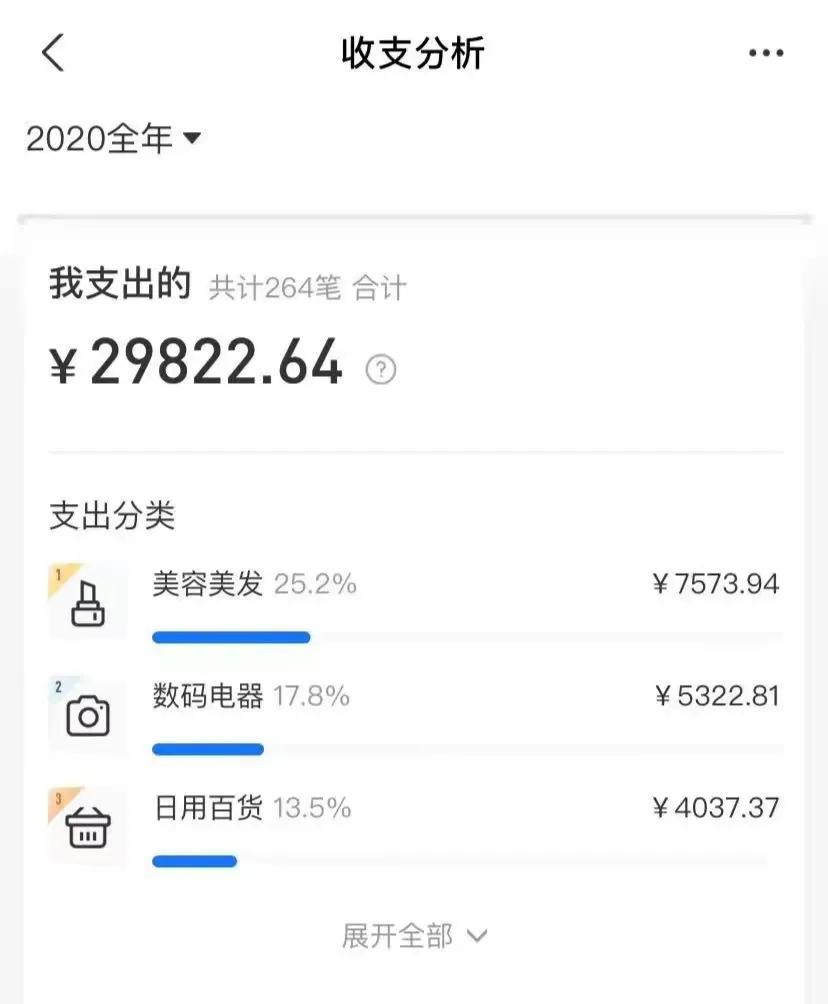Click the 美容美发 progress bar
The image size is (828, 1004).
pos(231,637)
